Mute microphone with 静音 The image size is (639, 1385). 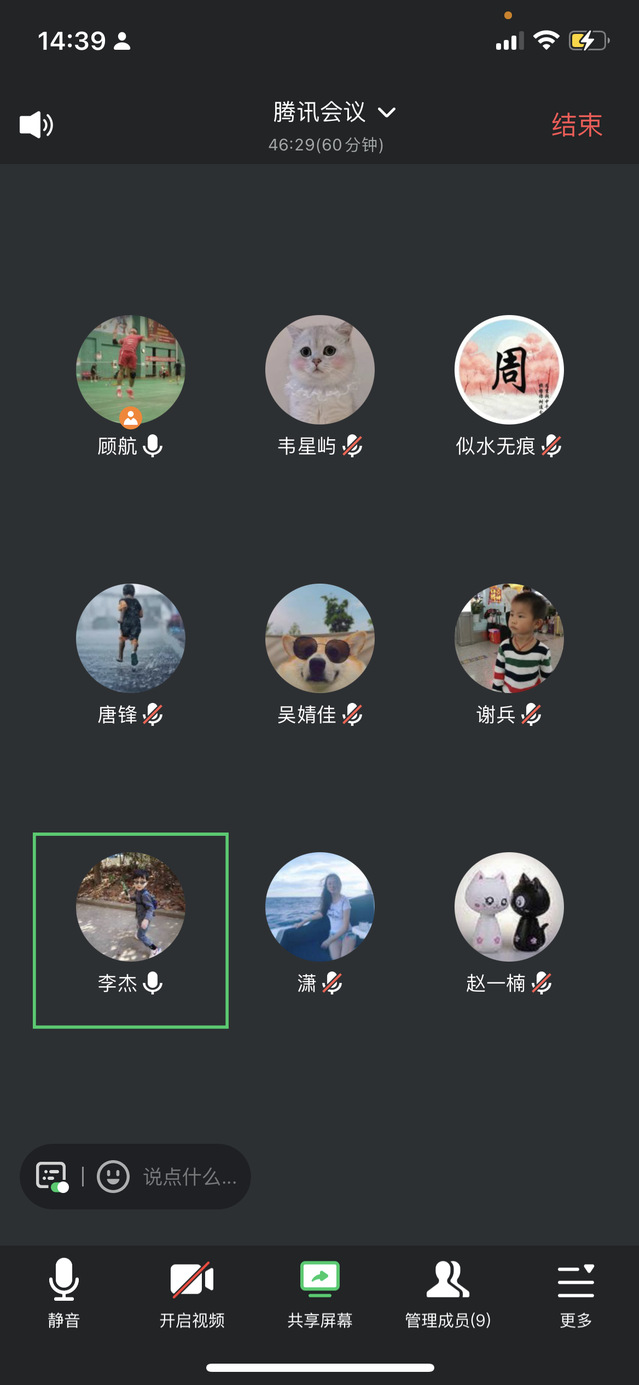coord(64,1294)
